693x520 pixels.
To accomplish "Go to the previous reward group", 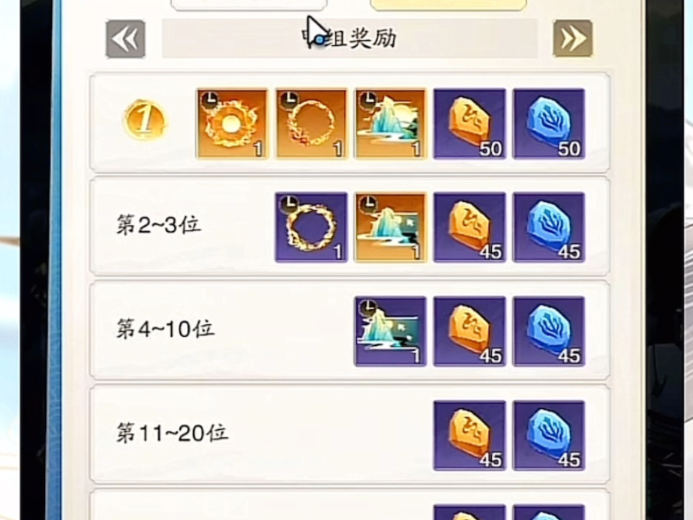I will (126, 39).
